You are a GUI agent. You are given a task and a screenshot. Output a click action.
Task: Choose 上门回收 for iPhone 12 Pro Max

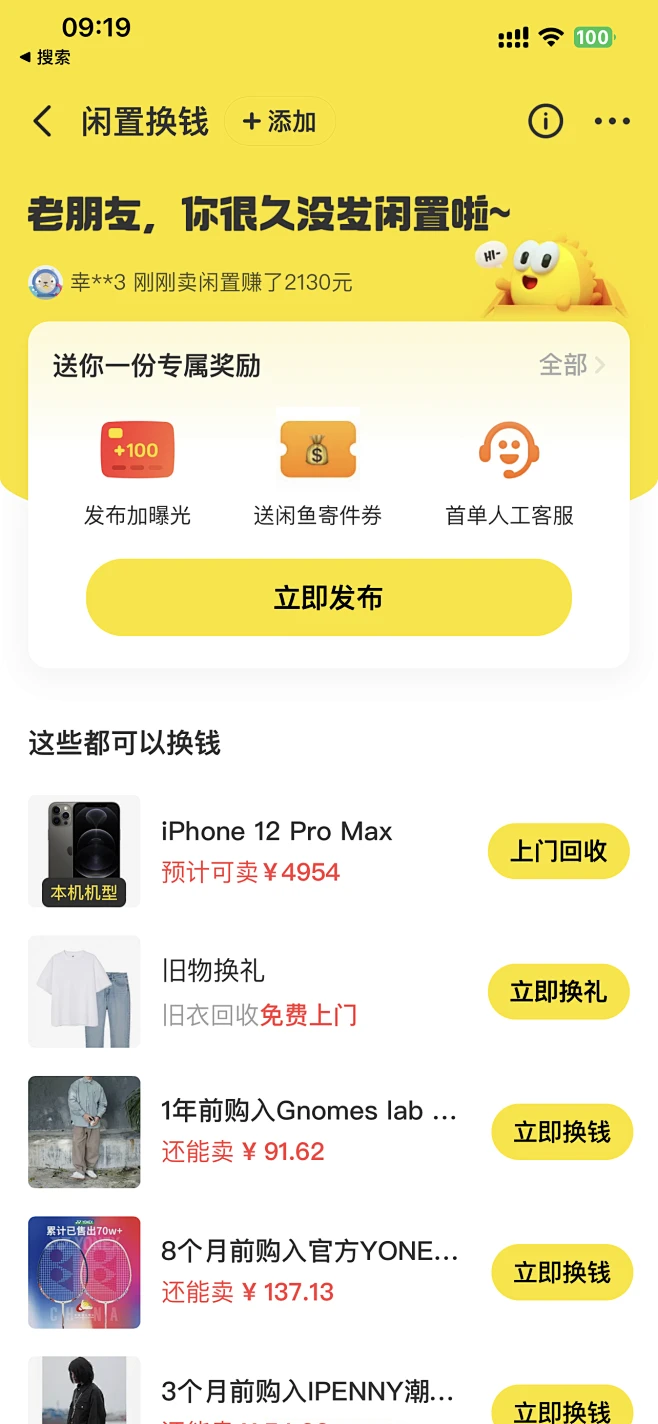558,851
